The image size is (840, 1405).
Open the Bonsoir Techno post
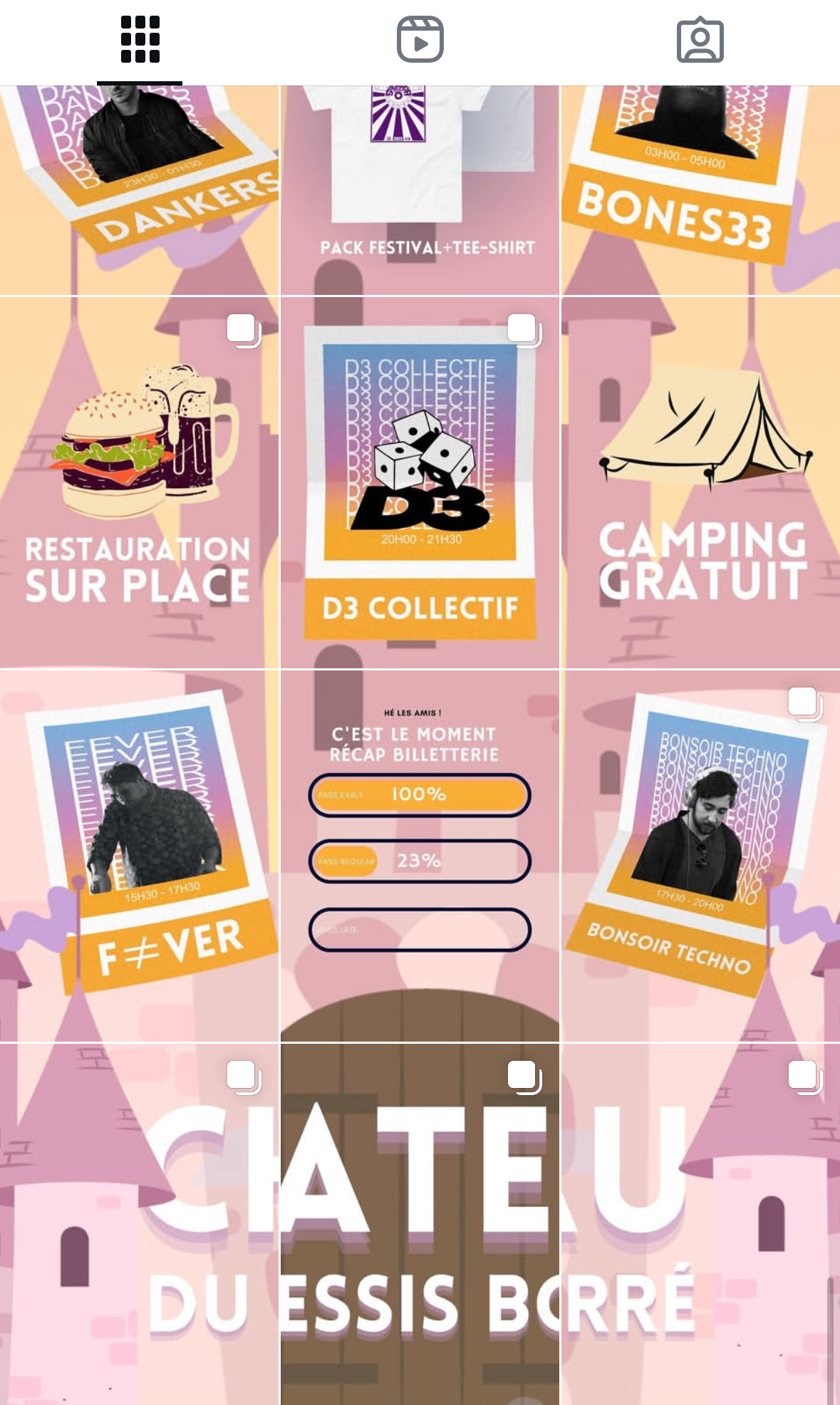pos(700,856)
